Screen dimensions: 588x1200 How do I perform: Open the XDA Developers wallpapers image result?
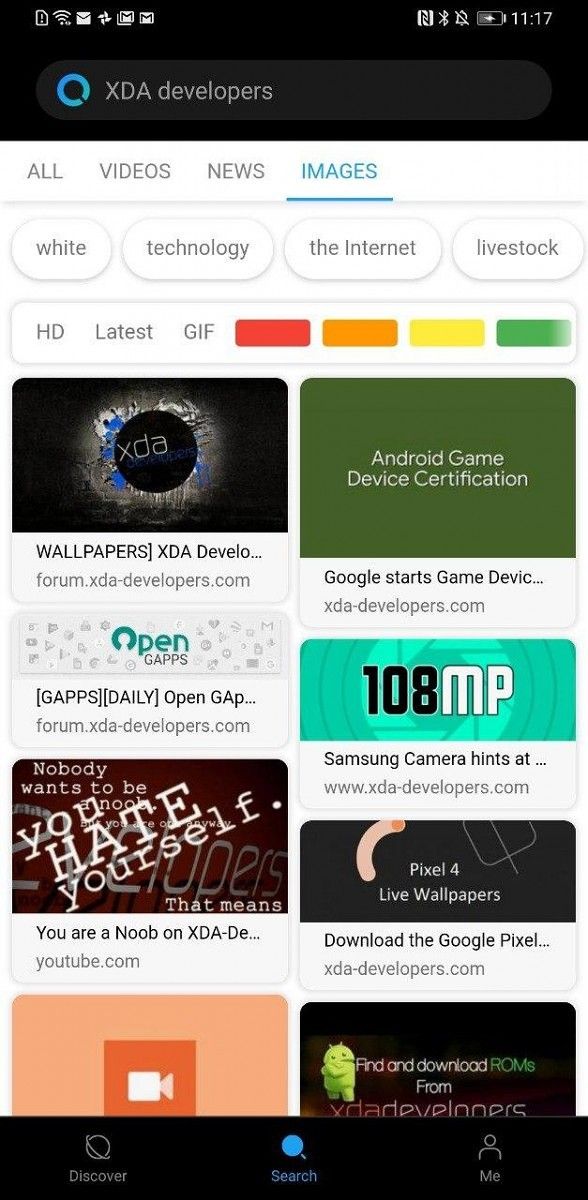pos(150,490)
